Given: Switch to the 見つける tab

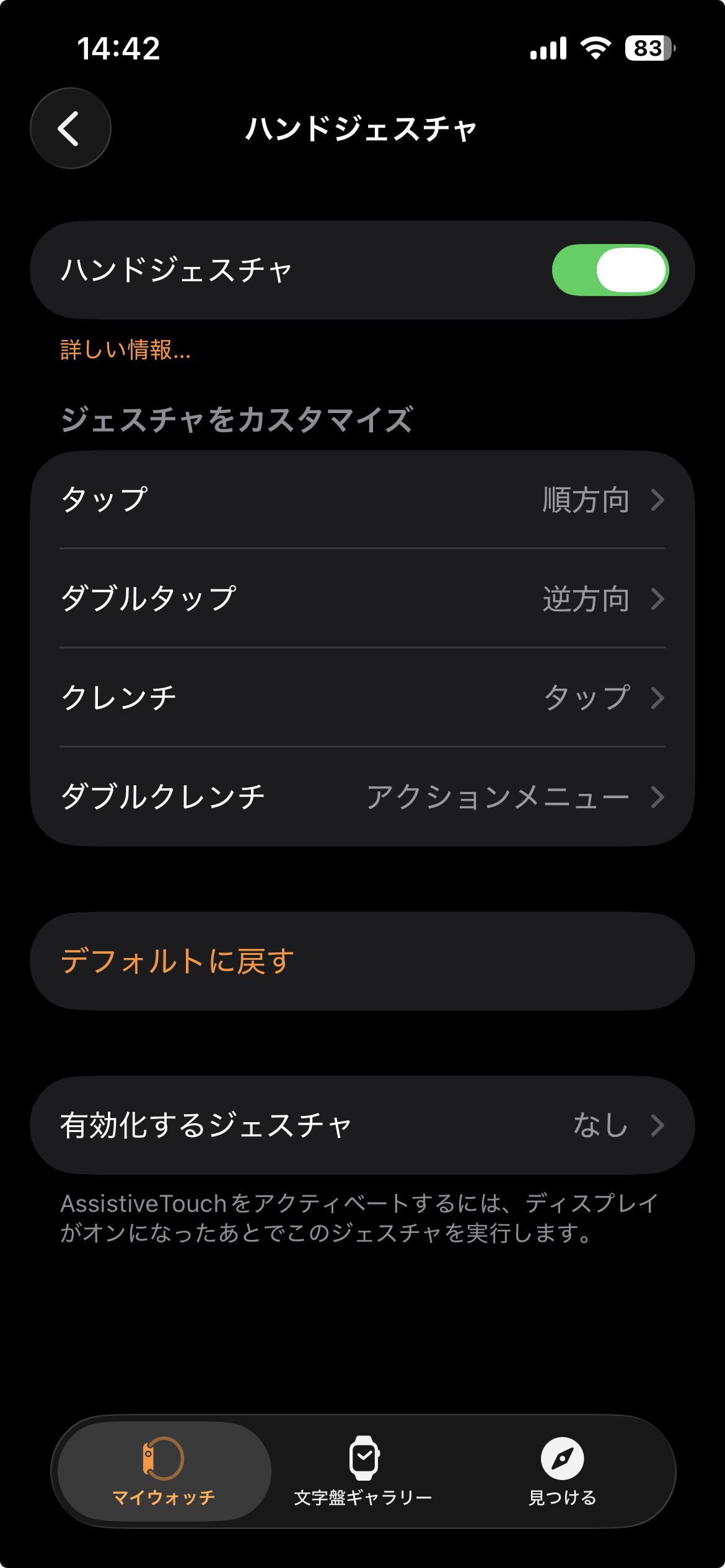Looking at the screenshot, I should pyautogui.click(x=562, y=1470).
